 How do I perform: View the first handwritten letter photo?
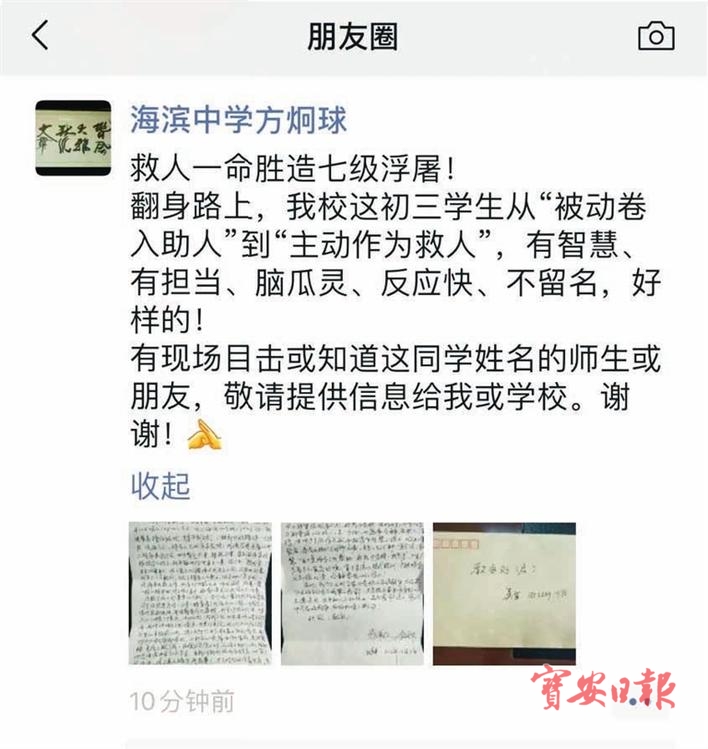[200, 593]
